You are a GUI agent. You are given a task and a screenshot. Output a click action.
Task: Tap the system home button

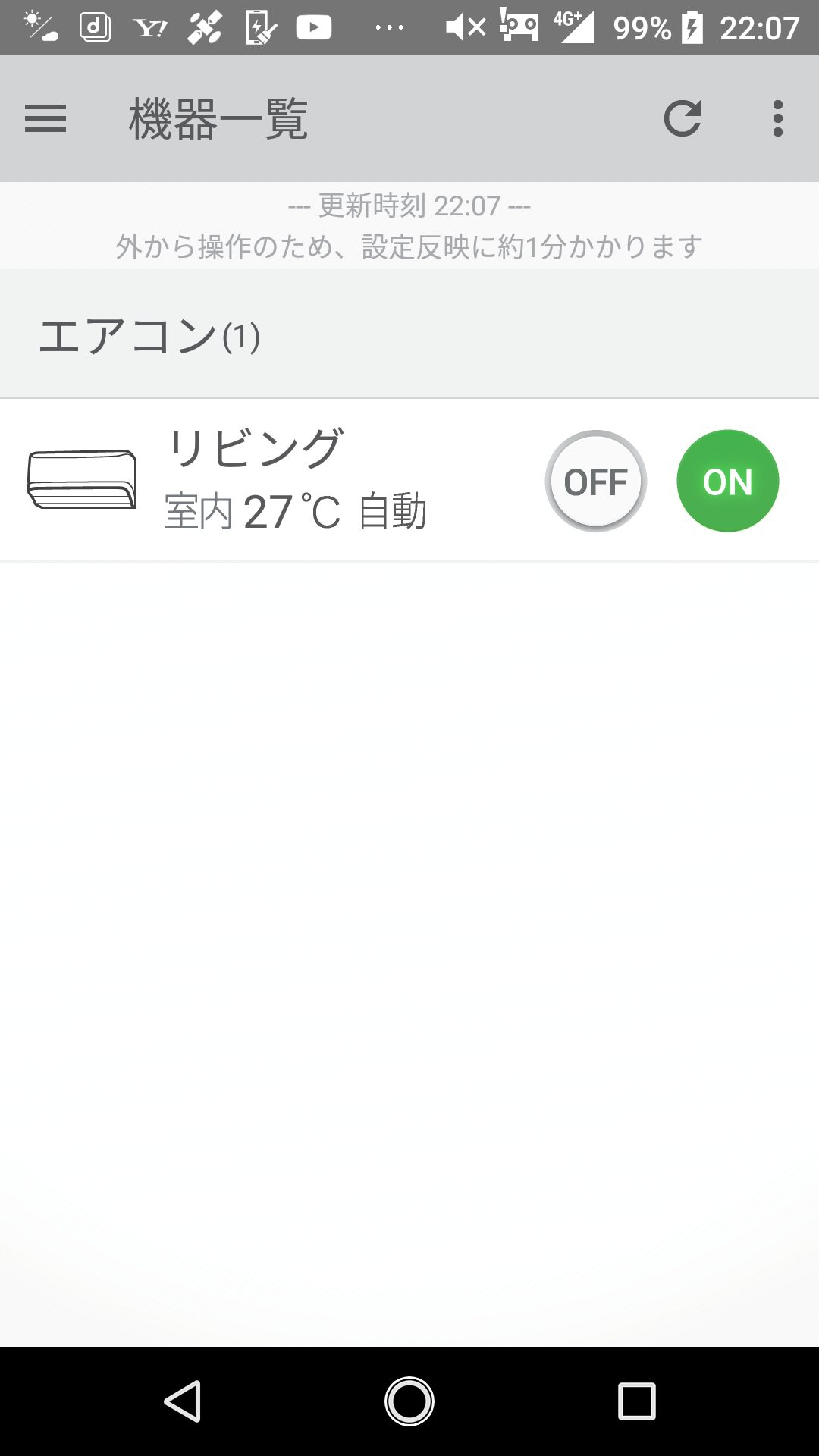(x=409, y=1401)
